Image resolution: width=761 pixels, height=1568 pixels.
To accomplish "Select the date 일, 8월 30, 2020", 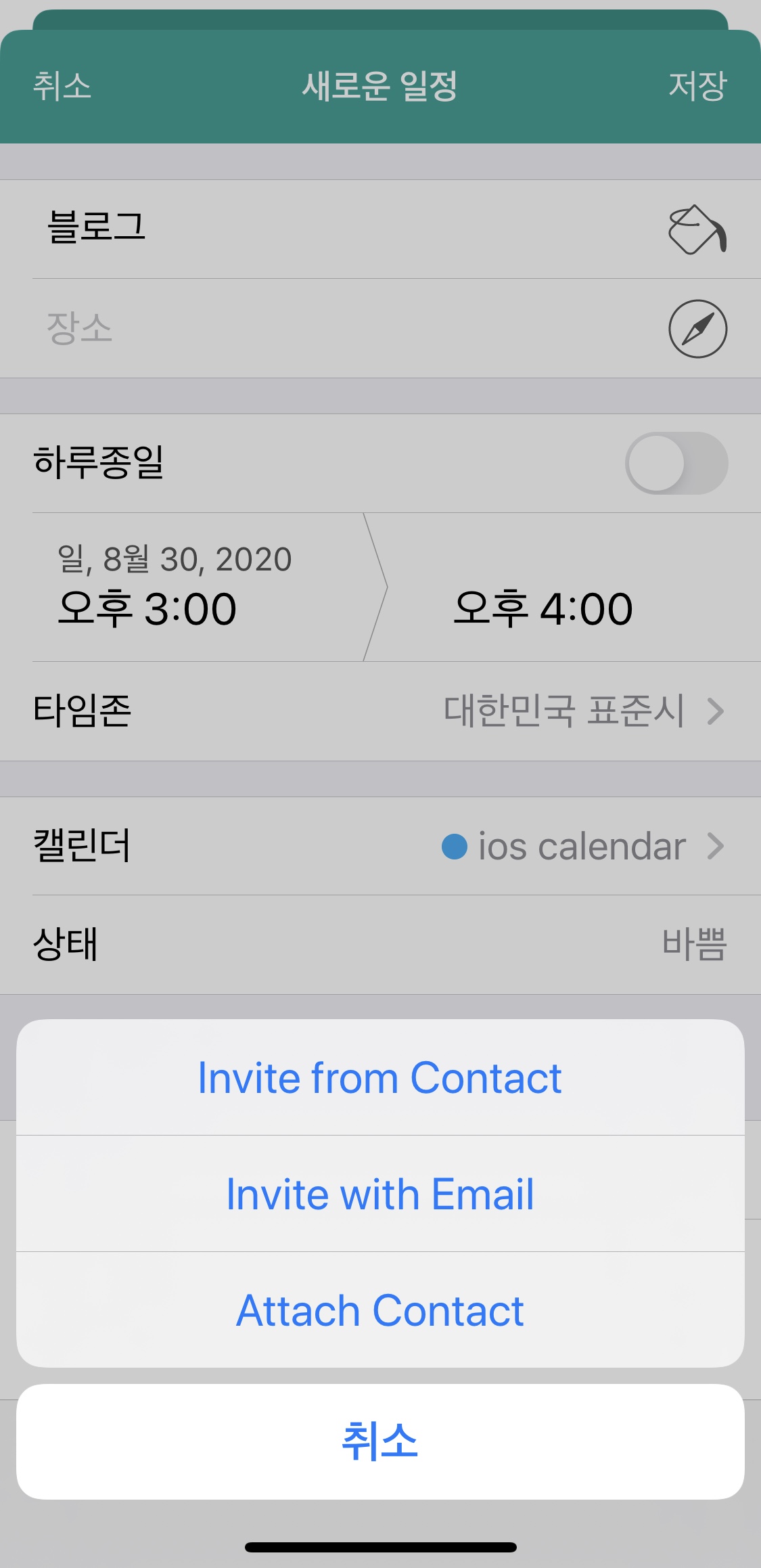I will pos(174,558).
